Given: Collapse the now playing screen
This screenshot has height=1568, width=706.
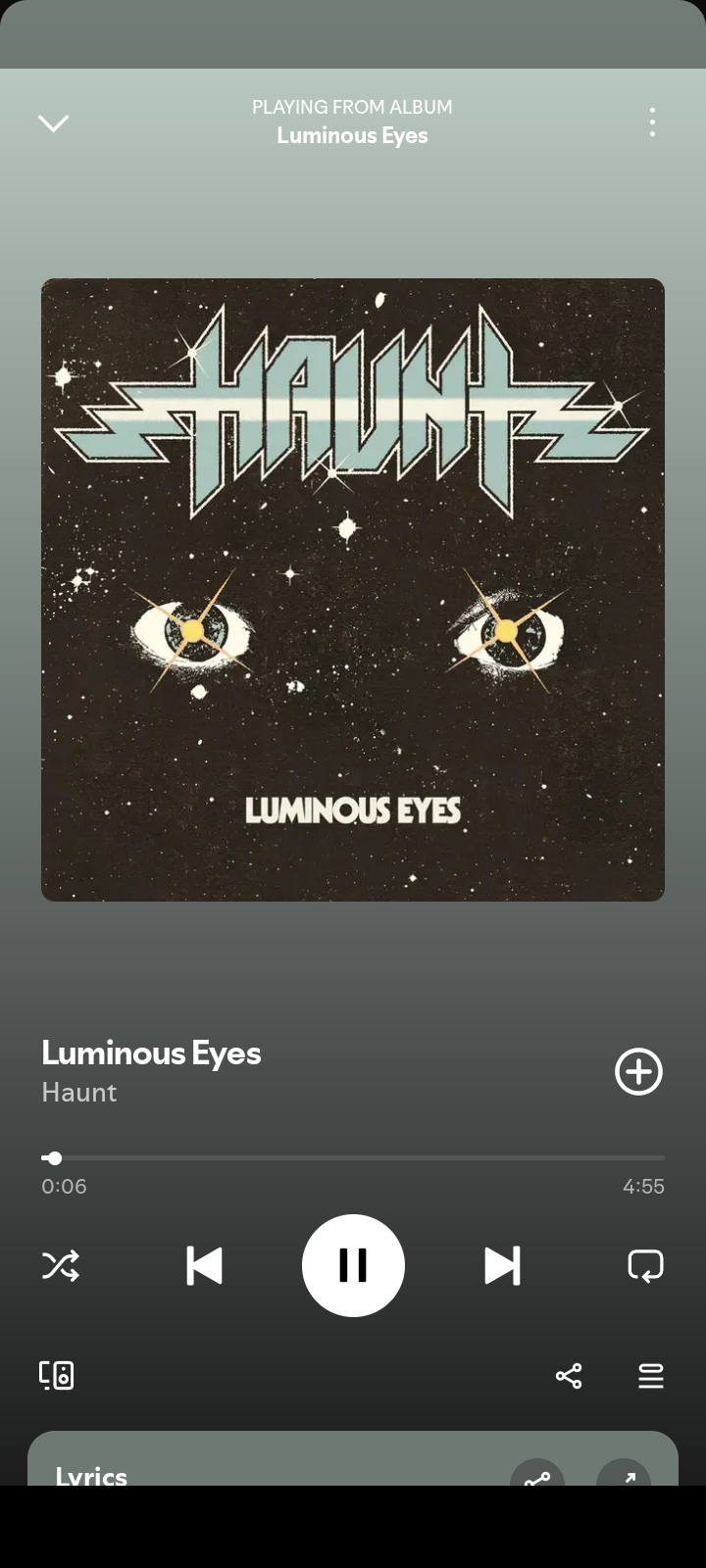Looking at the screenshot, I should [x=53, y=122].
